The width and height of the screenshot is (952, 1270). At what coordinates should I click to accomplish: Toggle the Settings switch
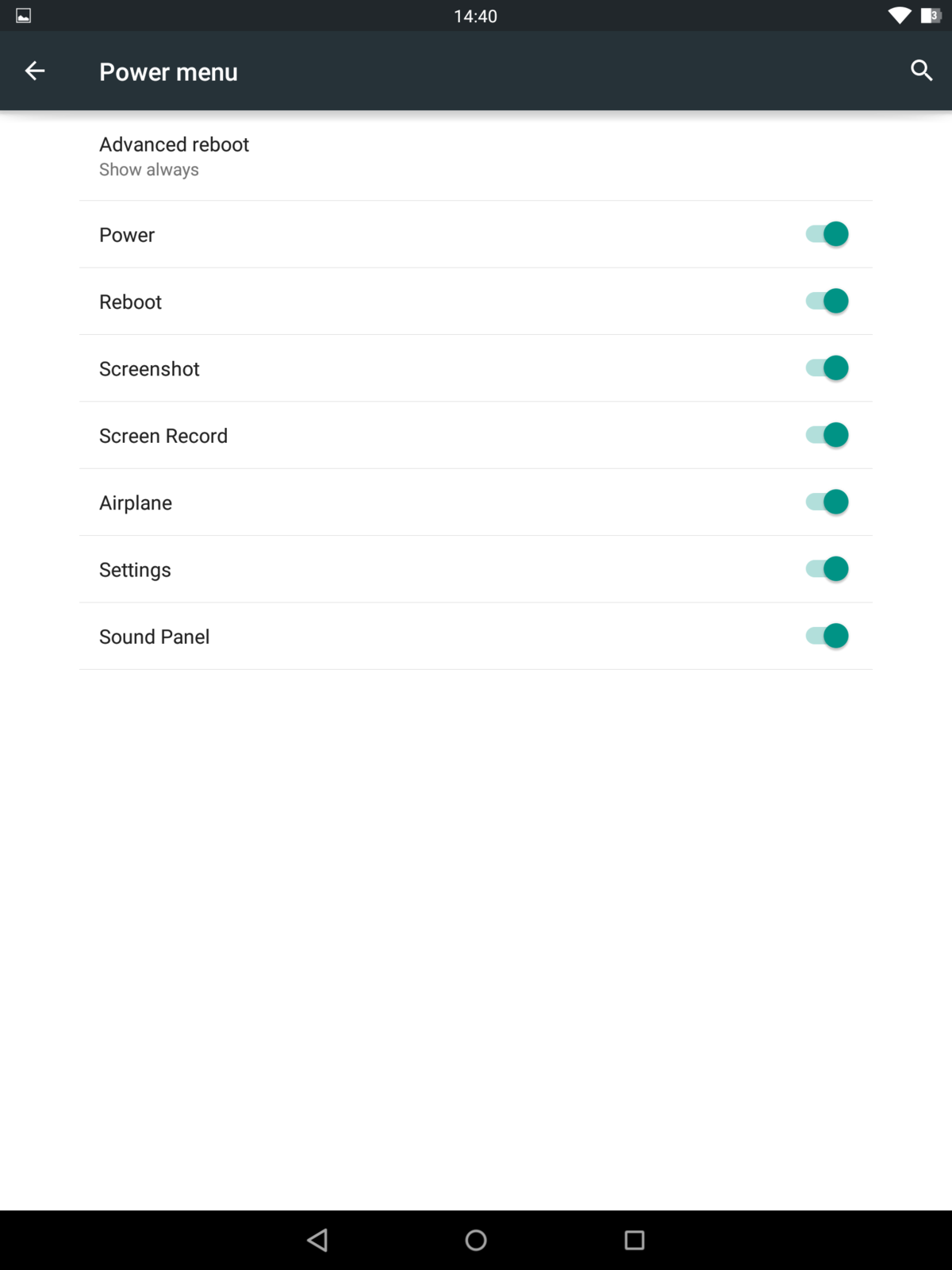pyautogui.click(x=827, y=569)
